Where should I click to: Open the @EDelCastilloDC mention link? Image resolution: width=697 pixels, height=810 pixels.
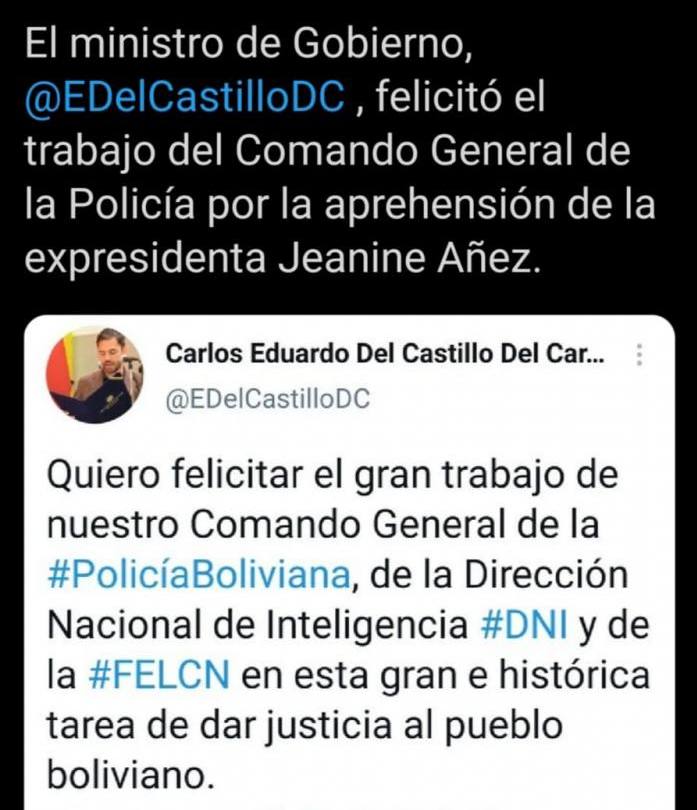pos(186,96)
